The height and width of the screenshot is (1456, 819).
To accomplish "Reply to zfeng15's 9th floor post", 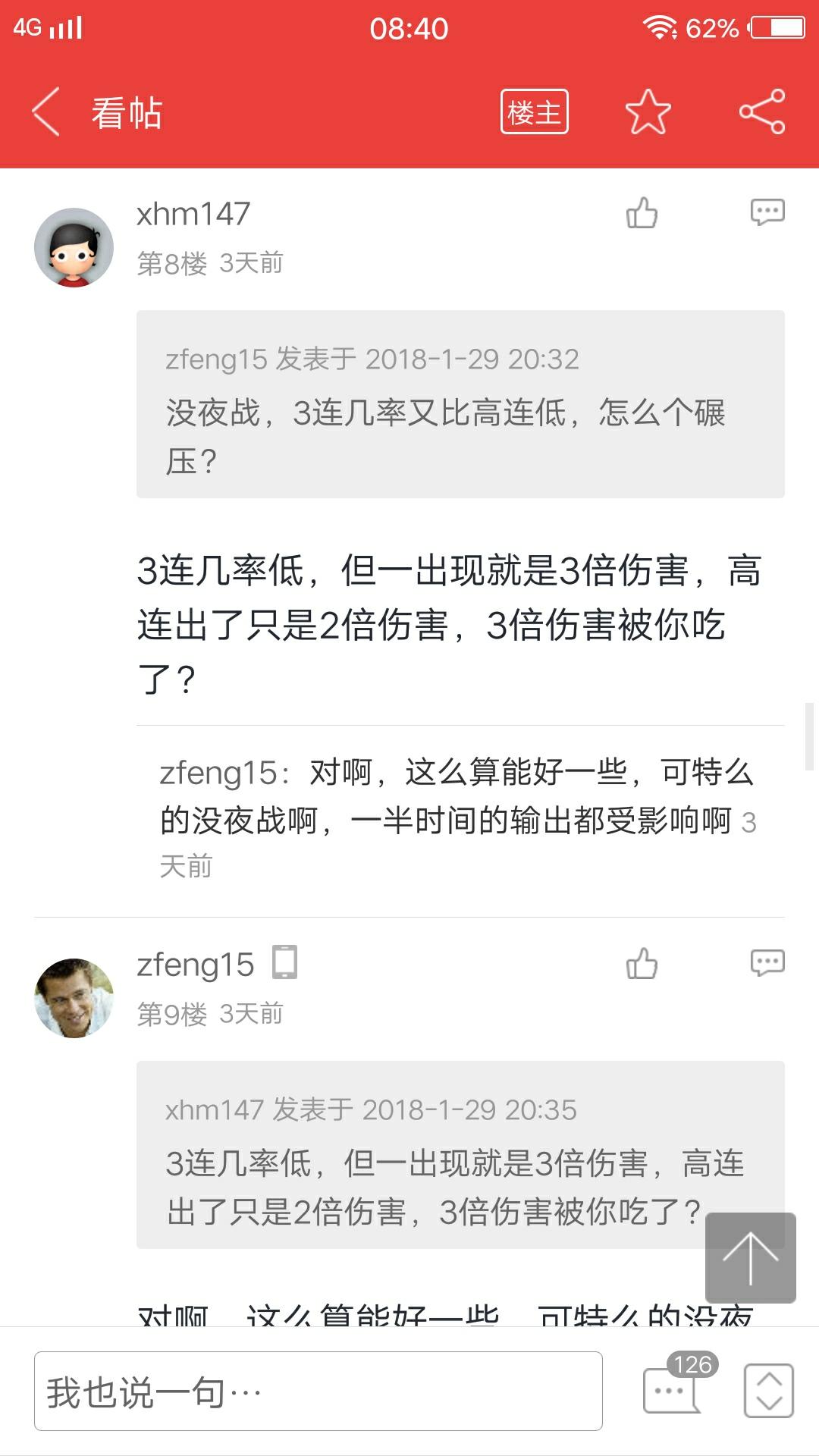I will (767, 963).
